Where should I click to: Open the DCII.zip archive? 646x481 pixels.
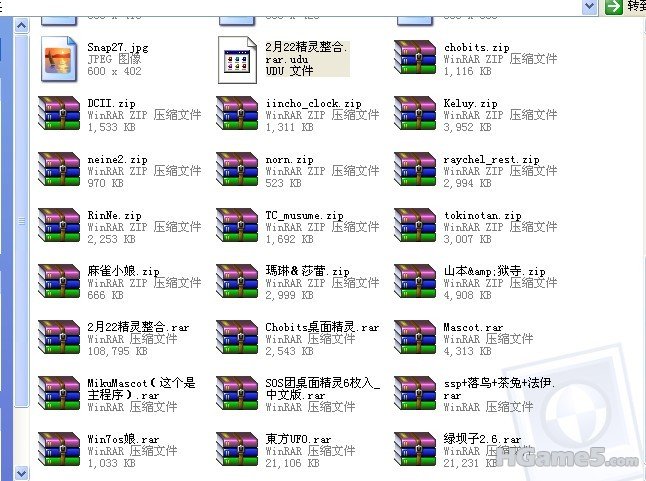[60, 116]
